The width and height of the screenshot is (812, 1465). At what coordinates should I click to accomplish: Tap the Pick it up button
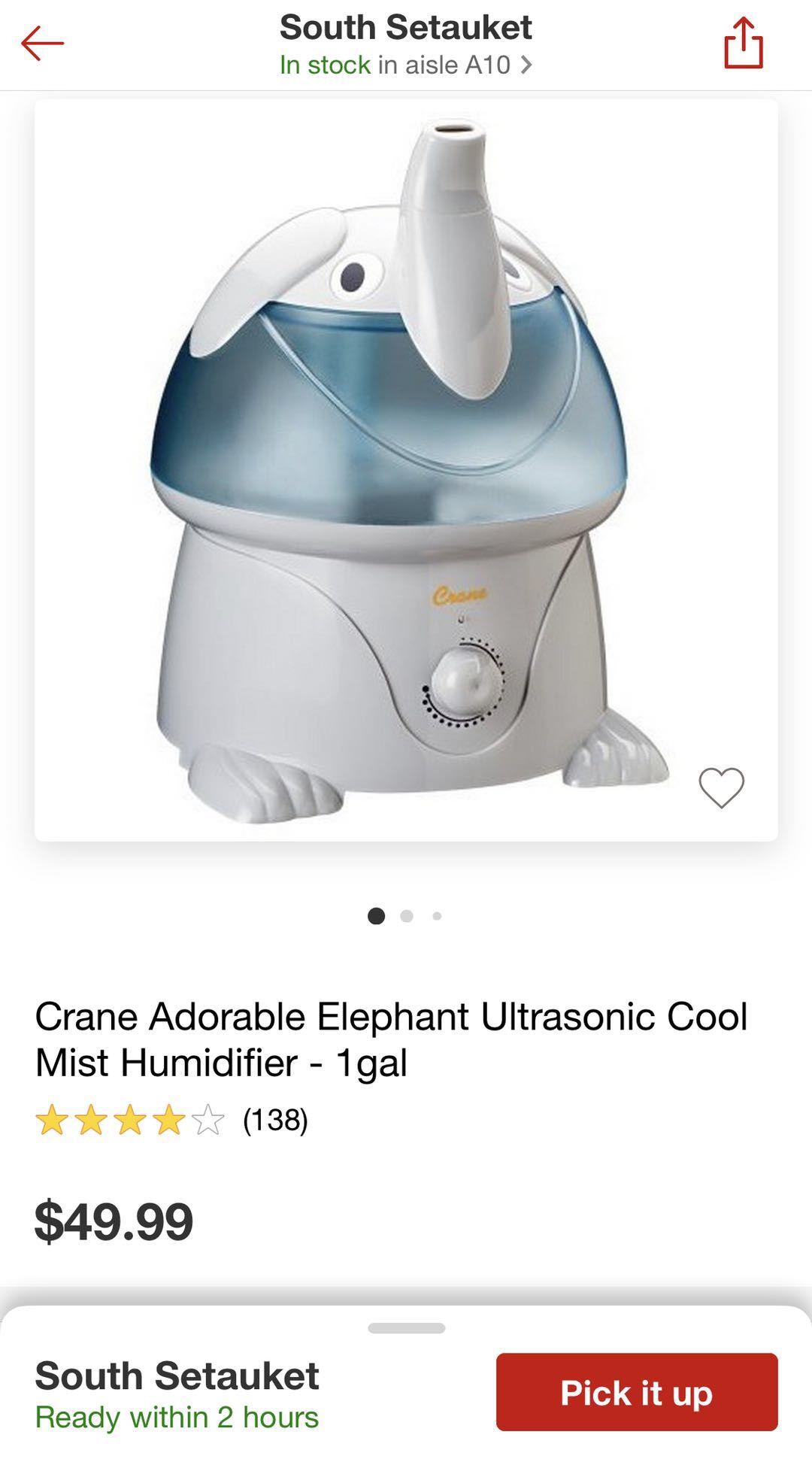(x=636, y=1392)
